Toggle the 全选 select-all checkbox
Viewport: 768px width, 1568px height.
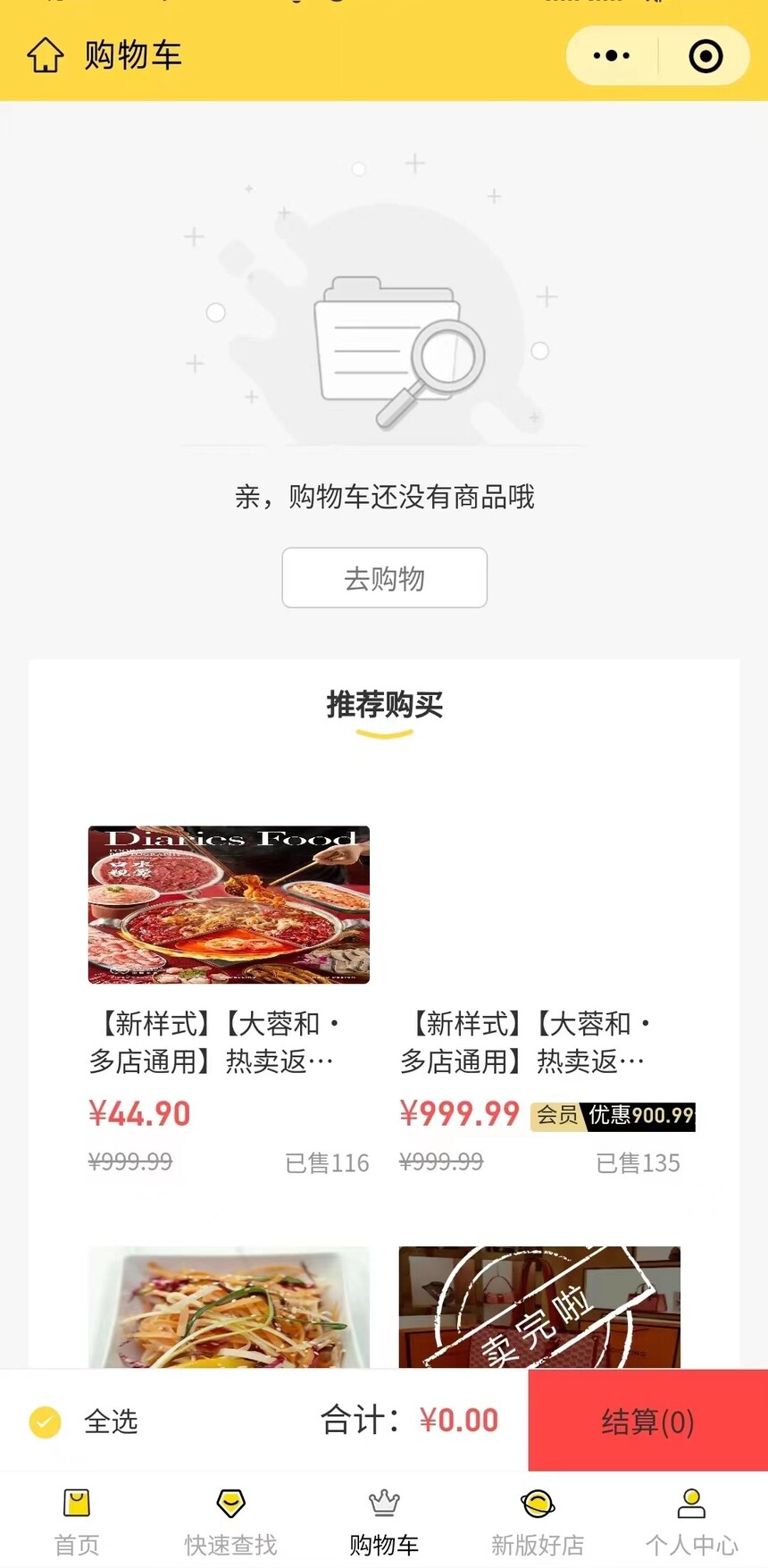tap(46, 1421)
